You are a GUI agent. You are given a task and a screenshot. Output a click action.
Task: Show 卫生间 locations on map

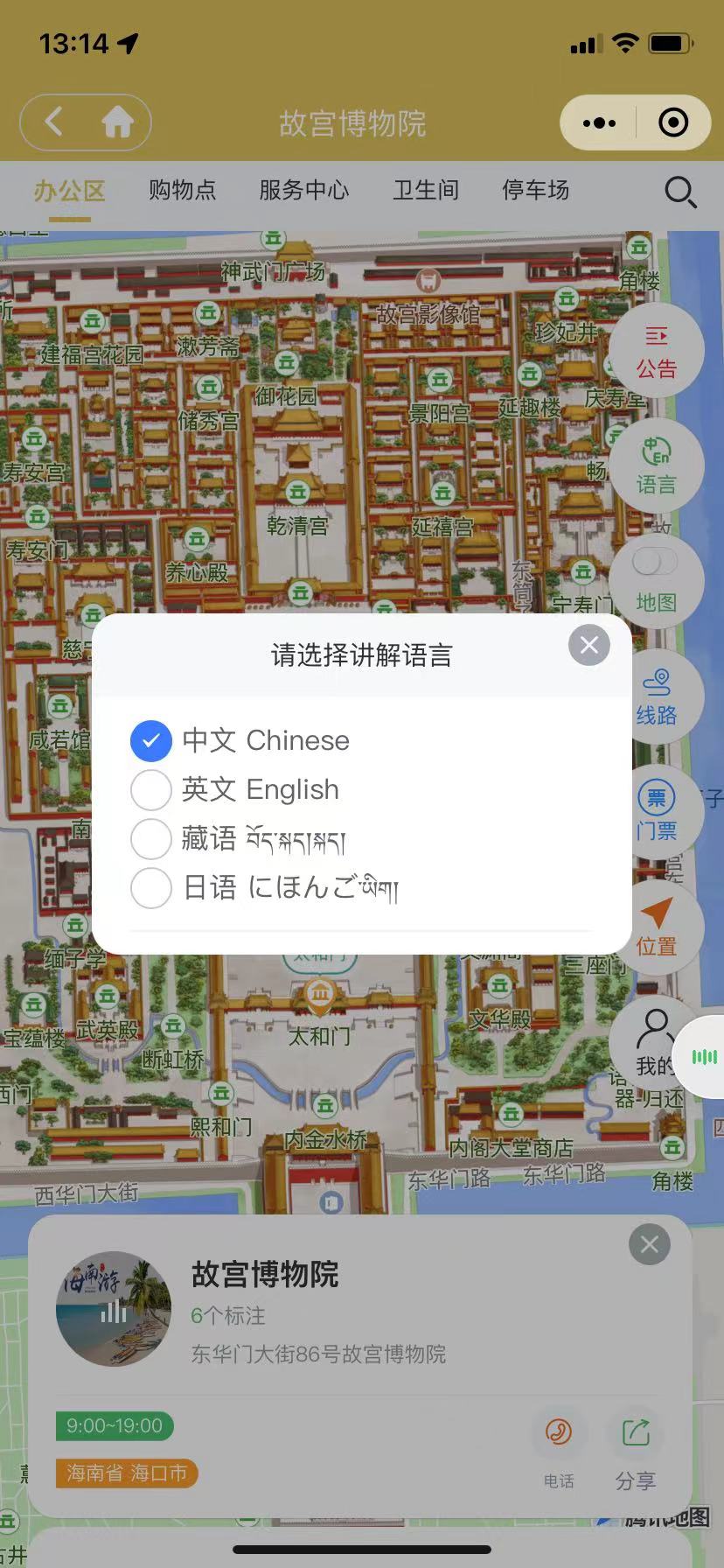(426, 190)
